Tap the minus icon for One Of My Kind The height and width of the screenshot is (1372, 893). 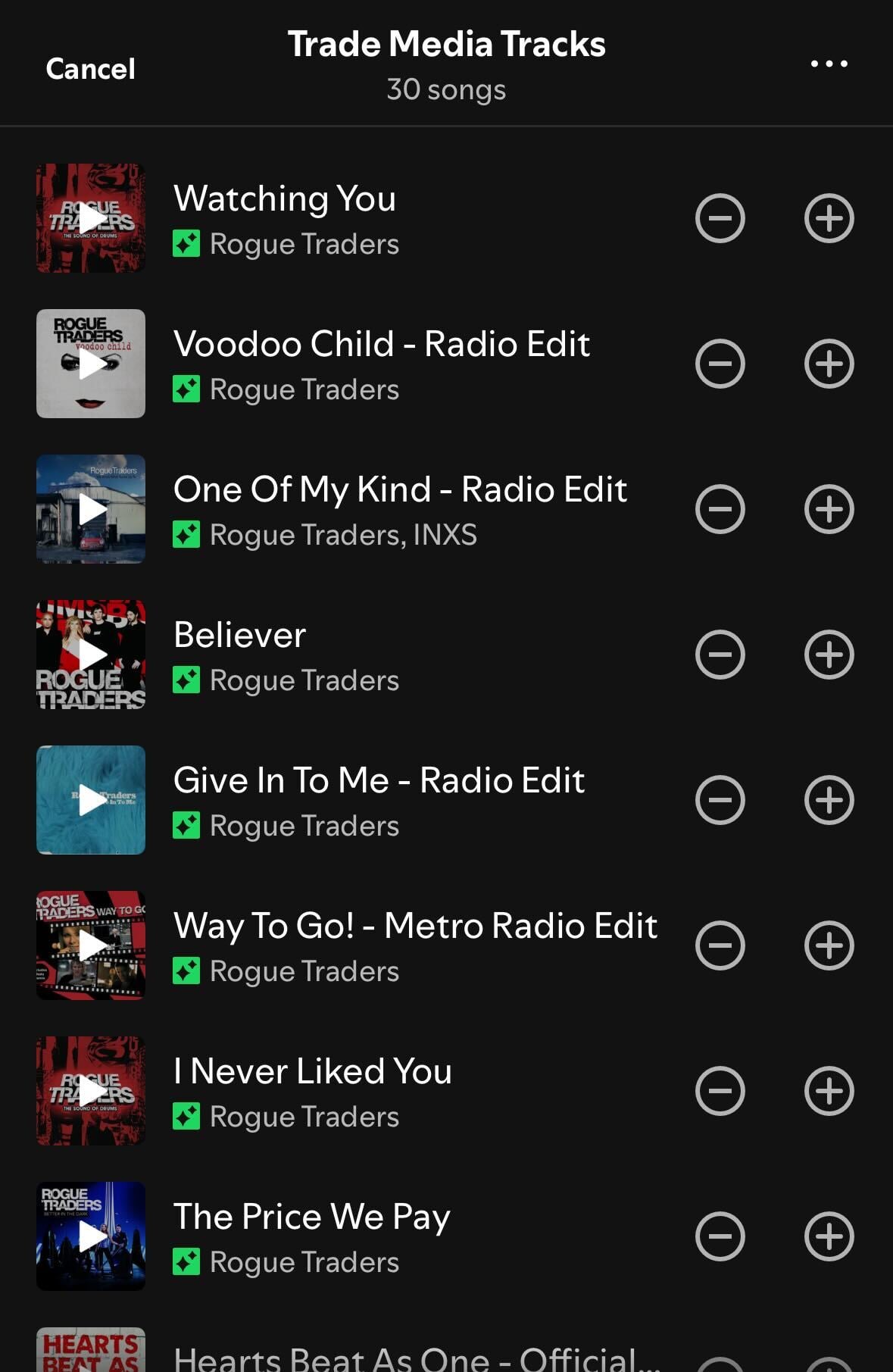point(720,509)
